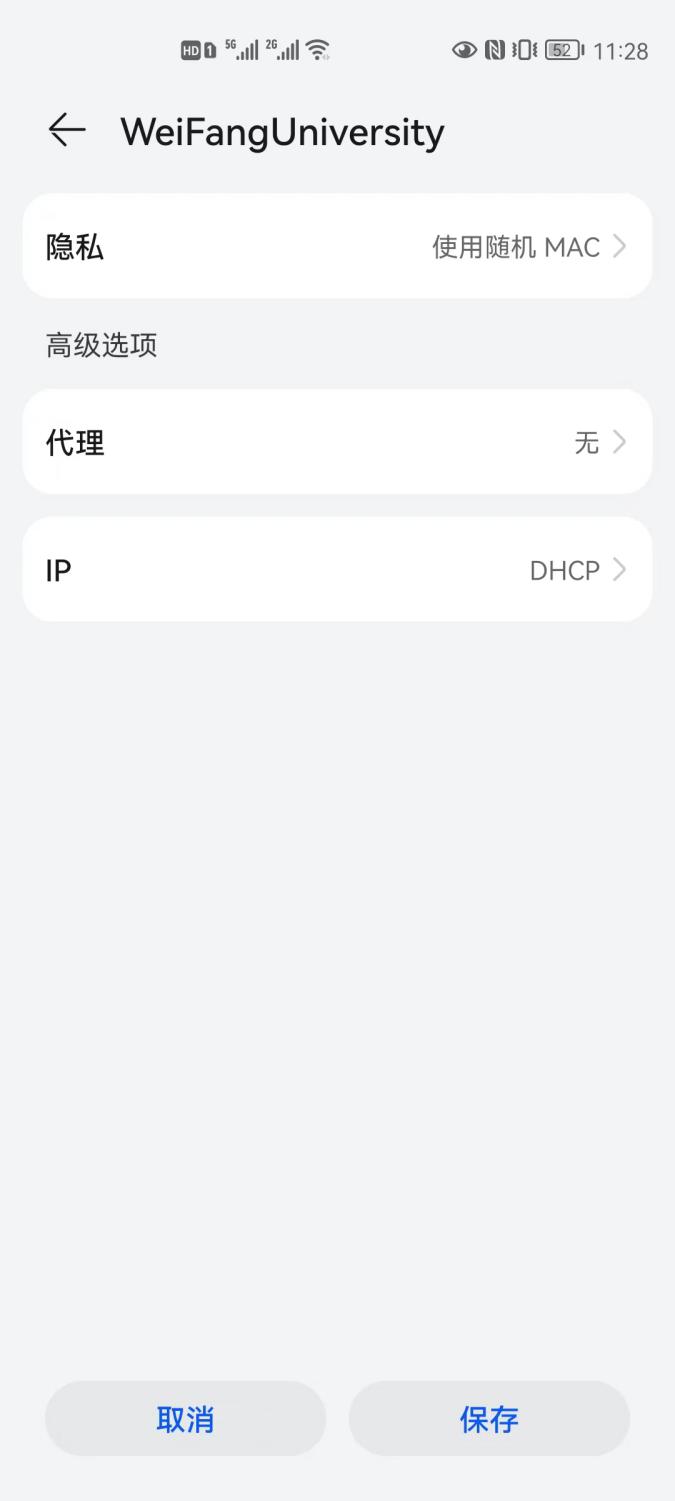Change the IP setting from DHCP
The image size is (675, 1501).
pos(337,570)
